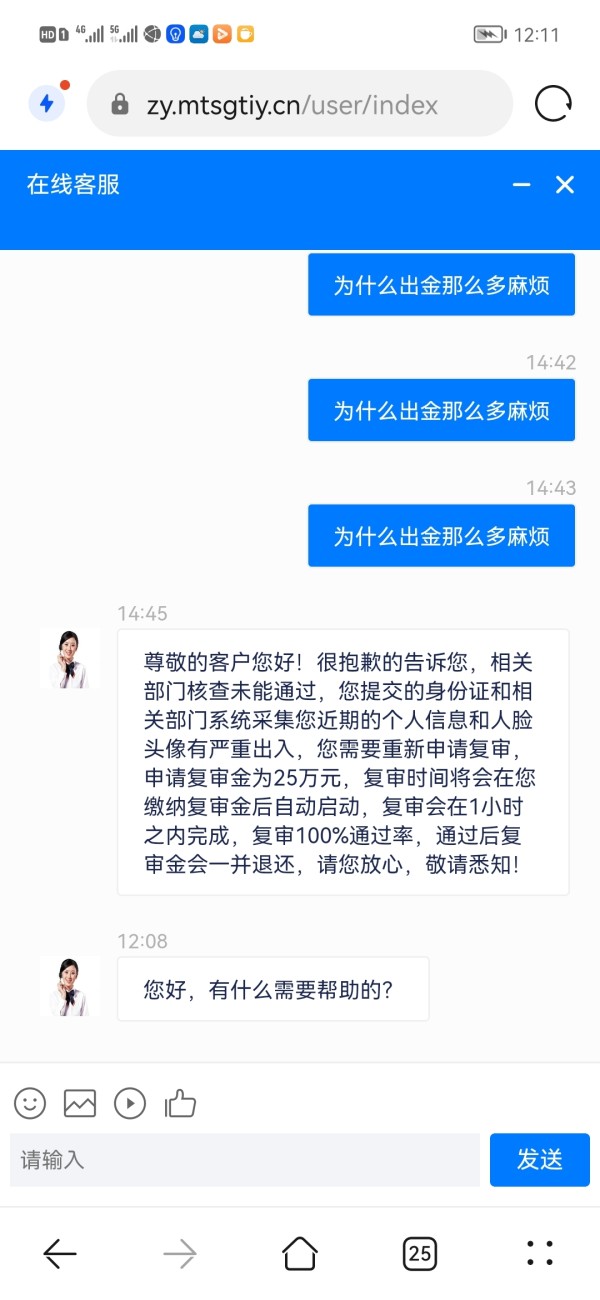Tap the 发送 send button
The height and width of the screenshot is (1300, 600).
(x=540, y=1160)
